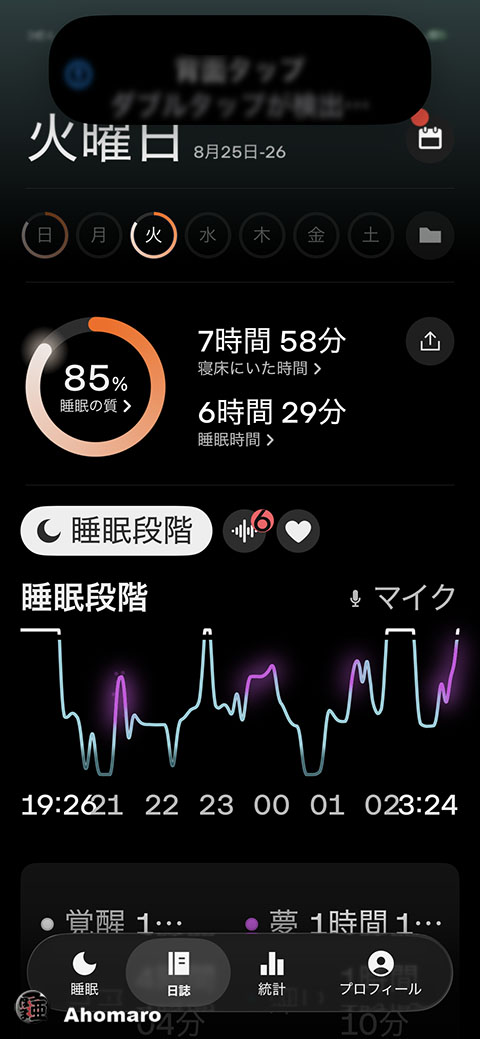The width and height of the screenshot is (480, 1039).
Task: Open the folder icon beside the weekdays
Action: [x=430, y=235]
